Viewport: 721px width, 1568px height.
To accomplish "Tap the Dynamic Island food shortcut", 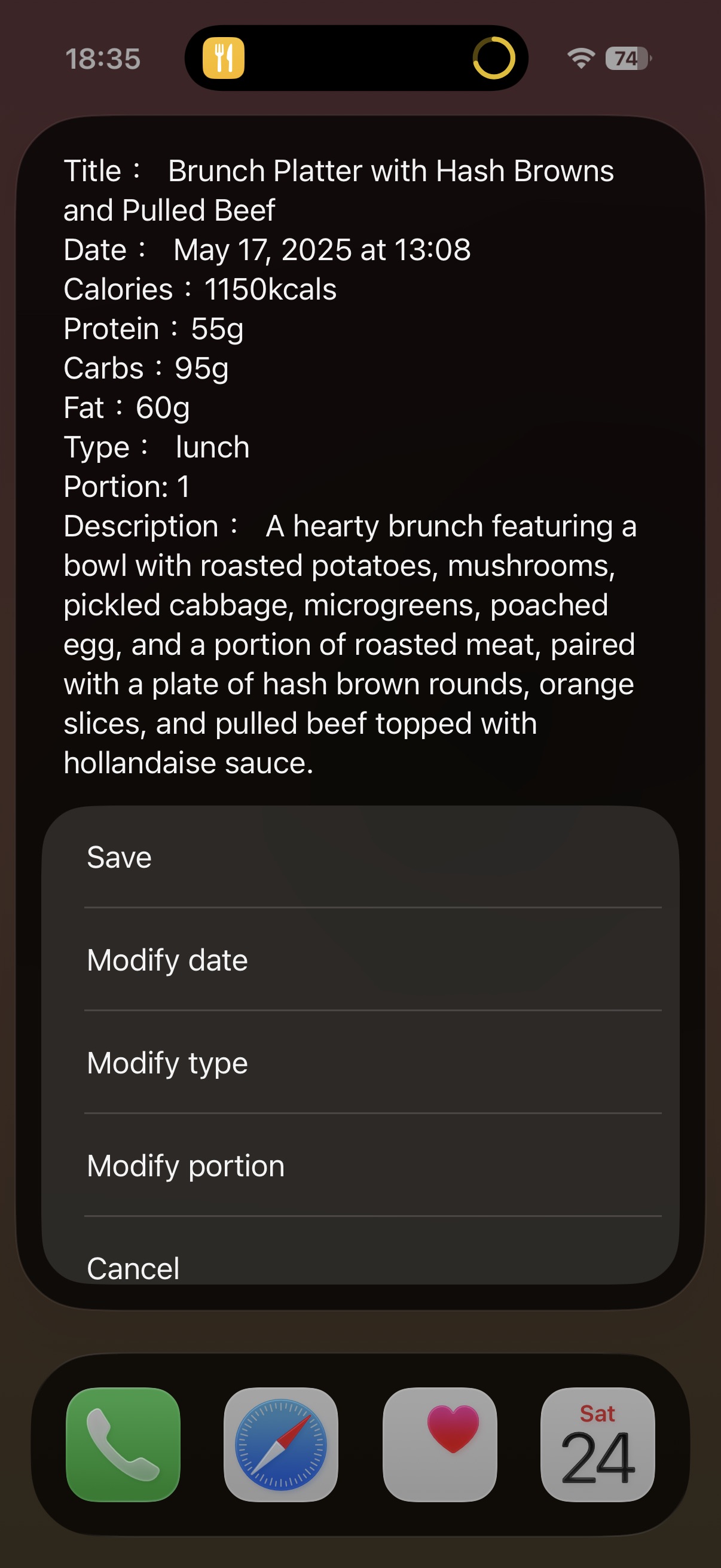I will click(224, 59).
